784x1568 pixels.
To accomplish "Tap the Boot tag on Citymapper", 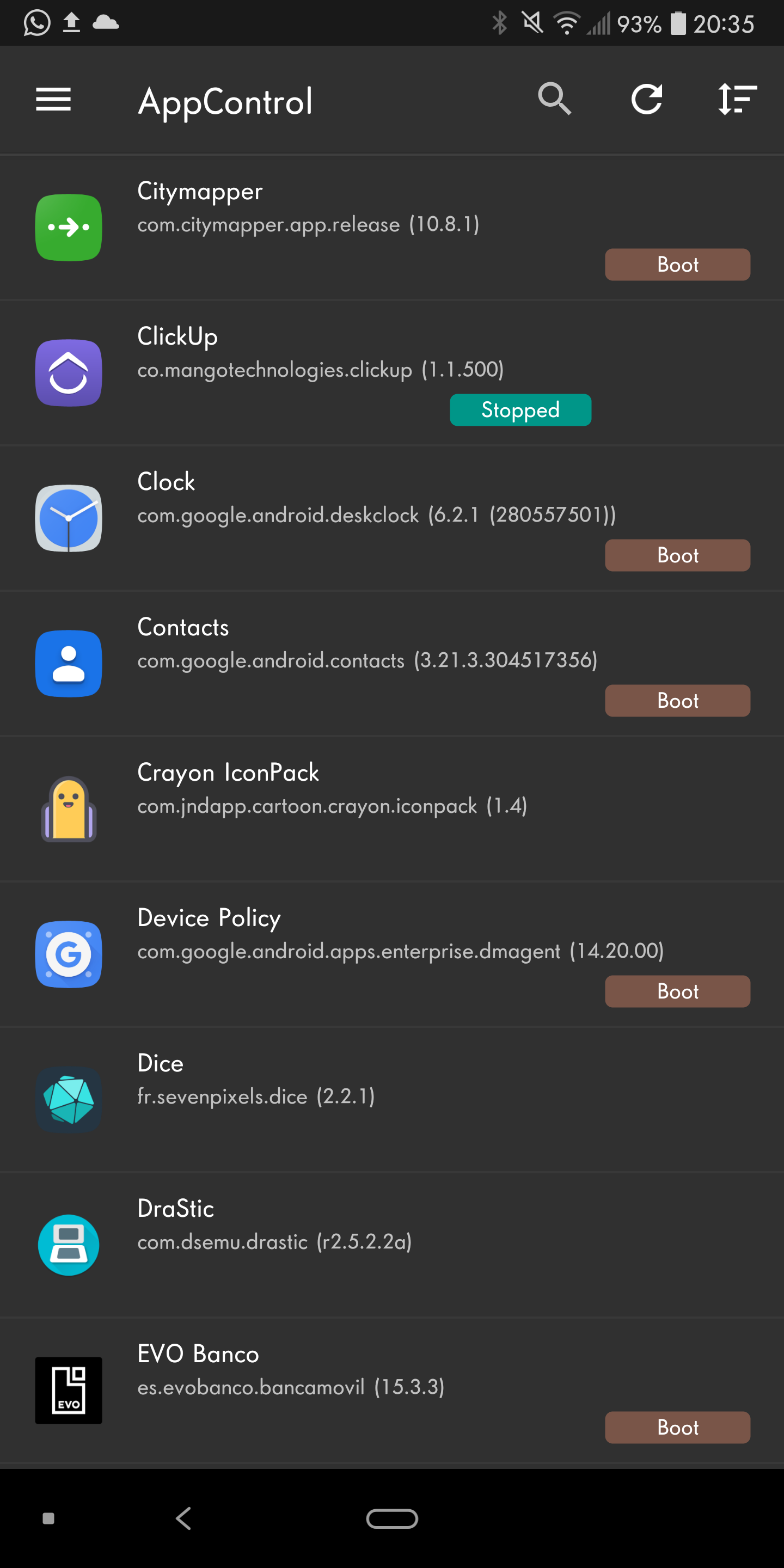I will coord(677,265).
